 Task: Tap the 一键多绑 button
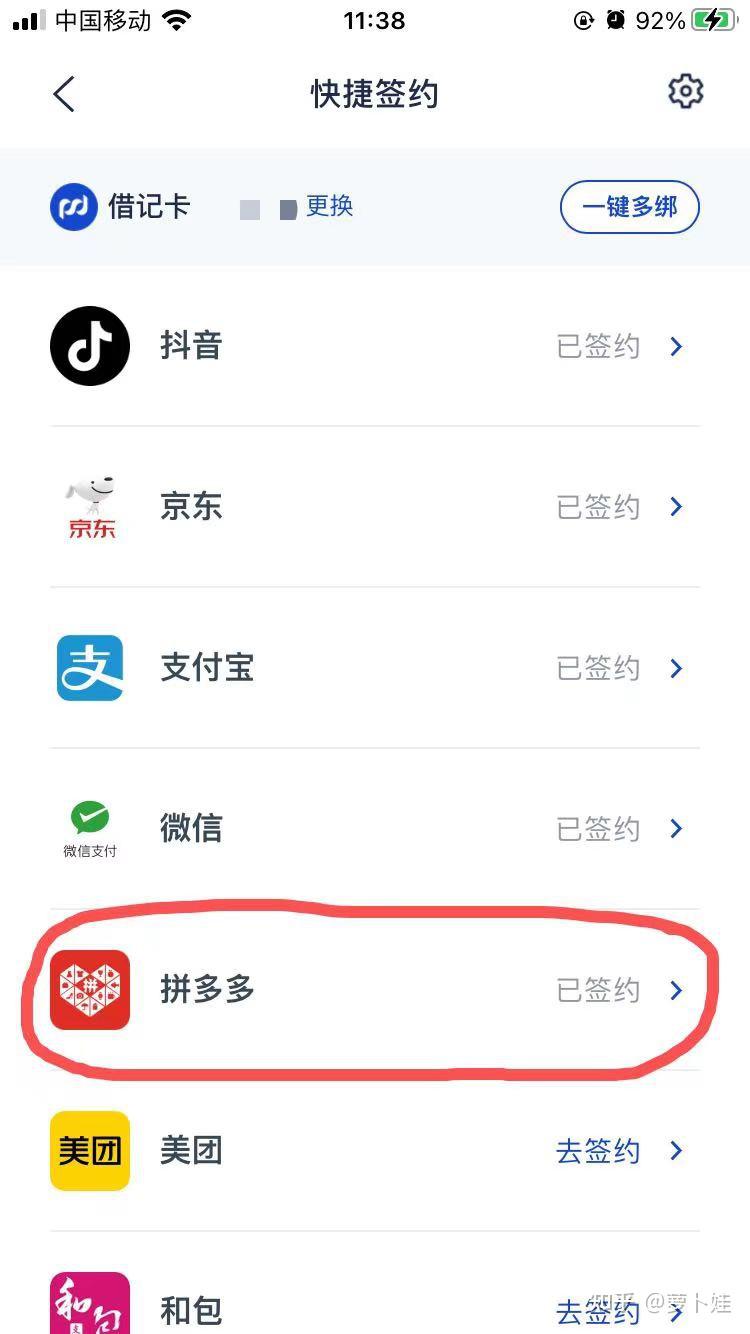coord(629,207)
